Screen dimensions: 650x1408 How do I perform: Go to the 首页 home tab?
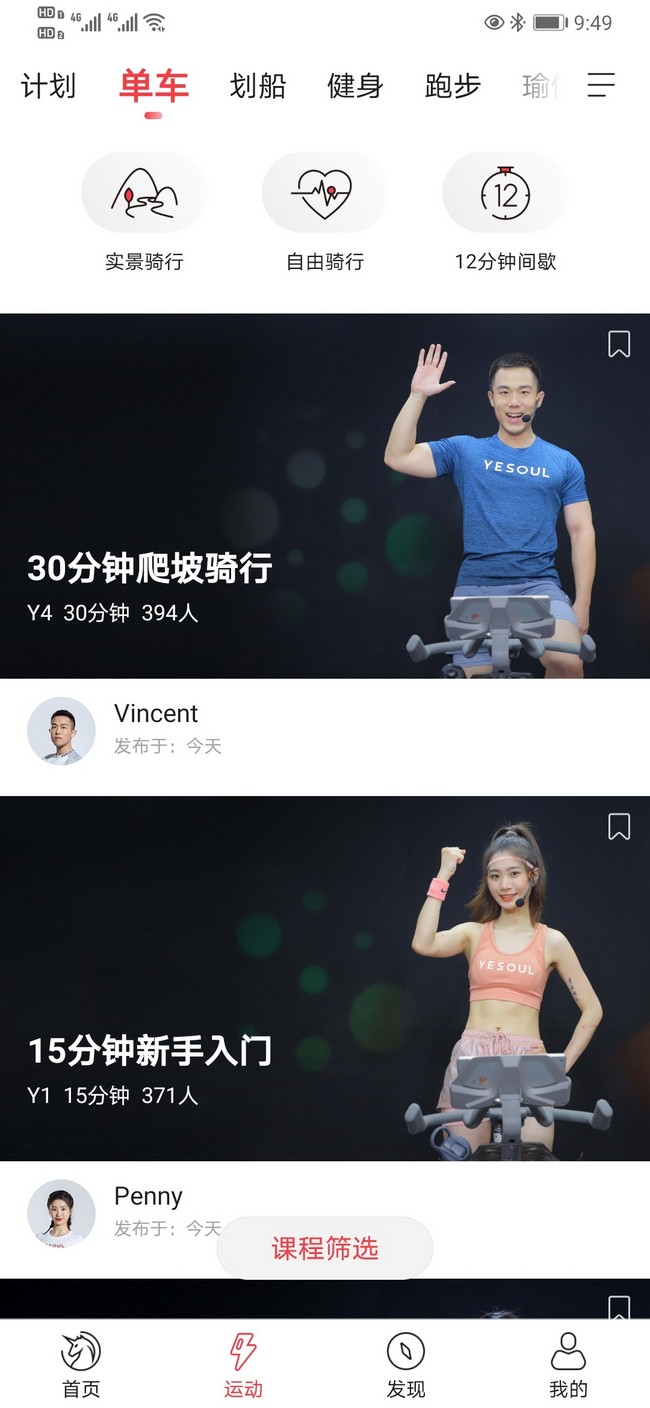[x=81, y=1364]
